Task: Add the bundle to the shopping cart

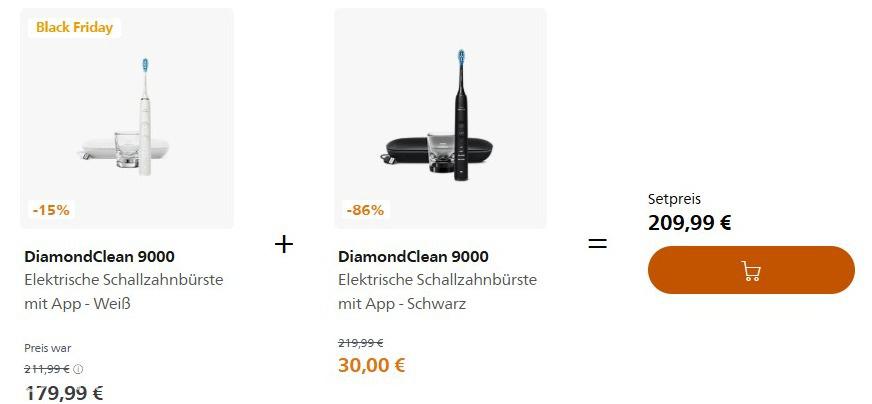Action: [x=751, y=270]
